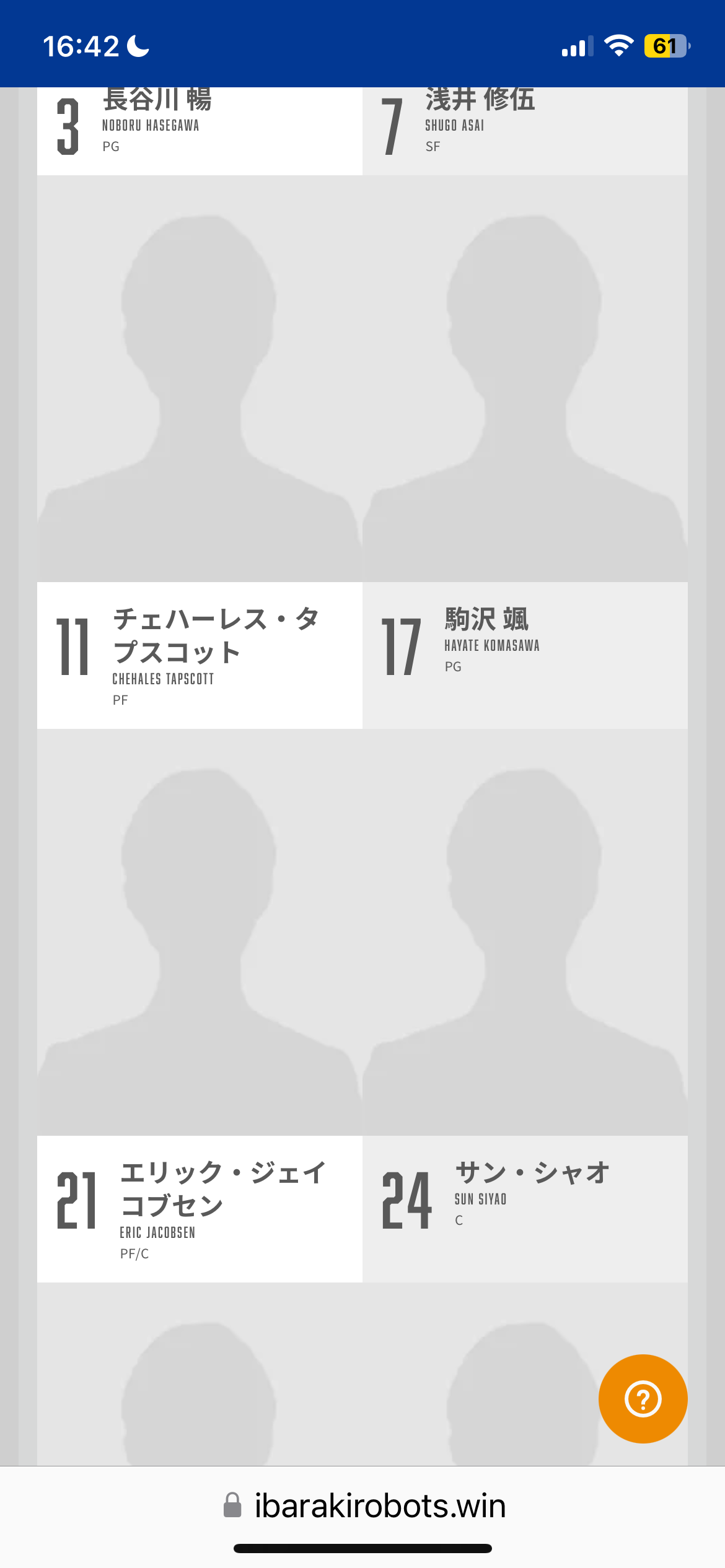Open the orange help button

[643, 1398]
